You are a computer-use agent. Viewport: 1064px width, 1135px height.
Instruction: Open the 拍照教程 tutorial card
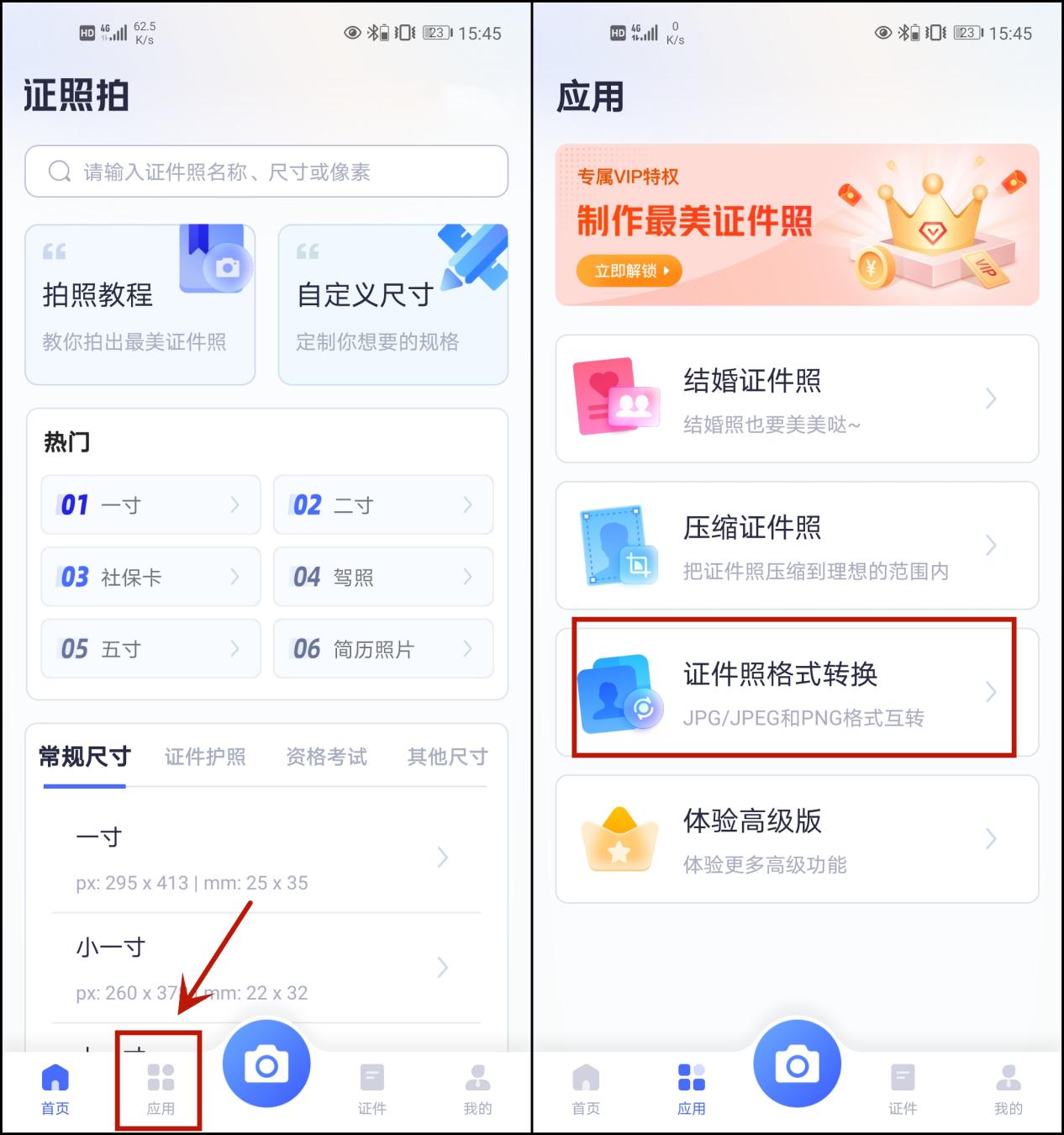coord(140,304)
